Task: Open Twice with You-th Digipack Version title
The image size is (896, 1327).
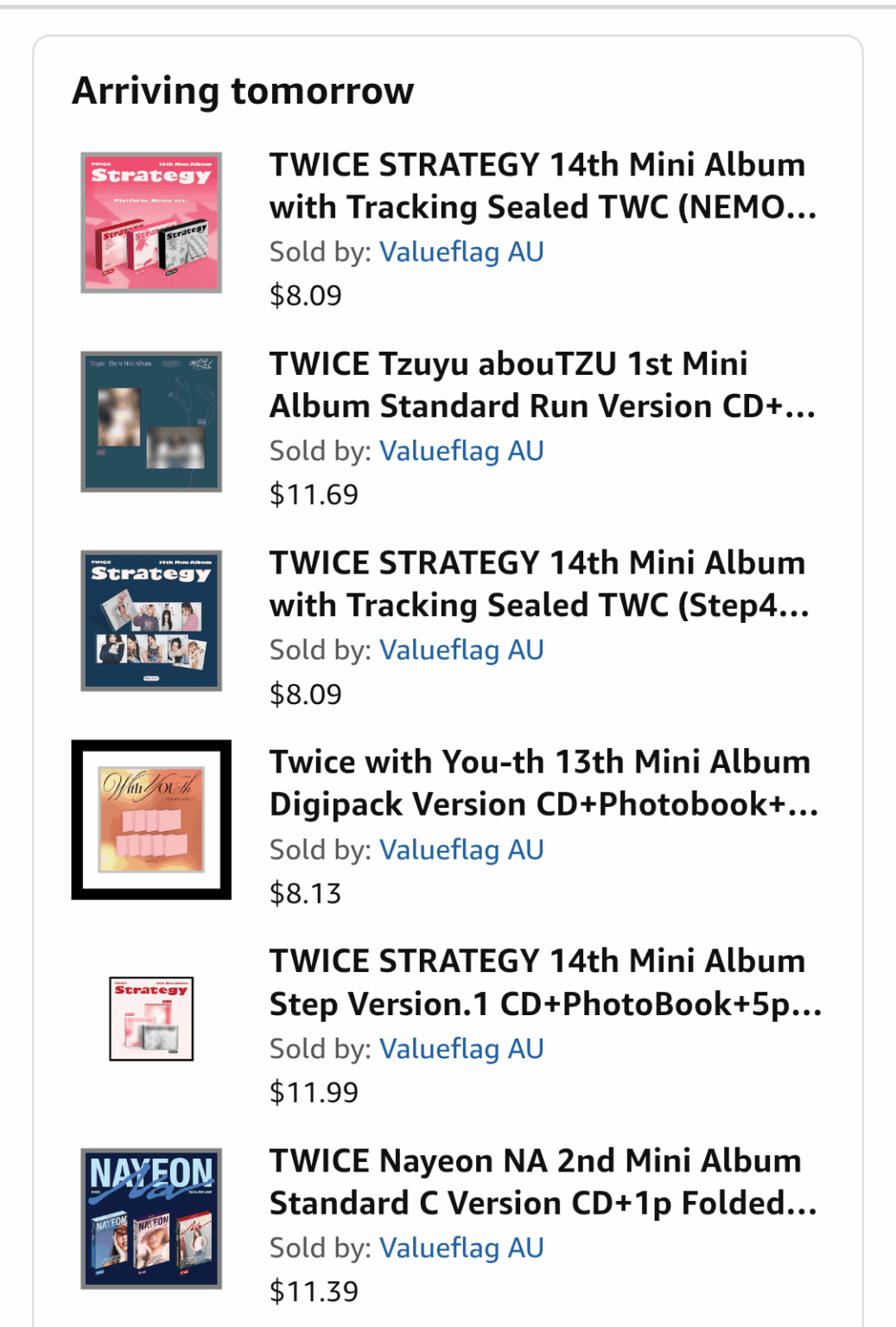Action: point(543,783)
